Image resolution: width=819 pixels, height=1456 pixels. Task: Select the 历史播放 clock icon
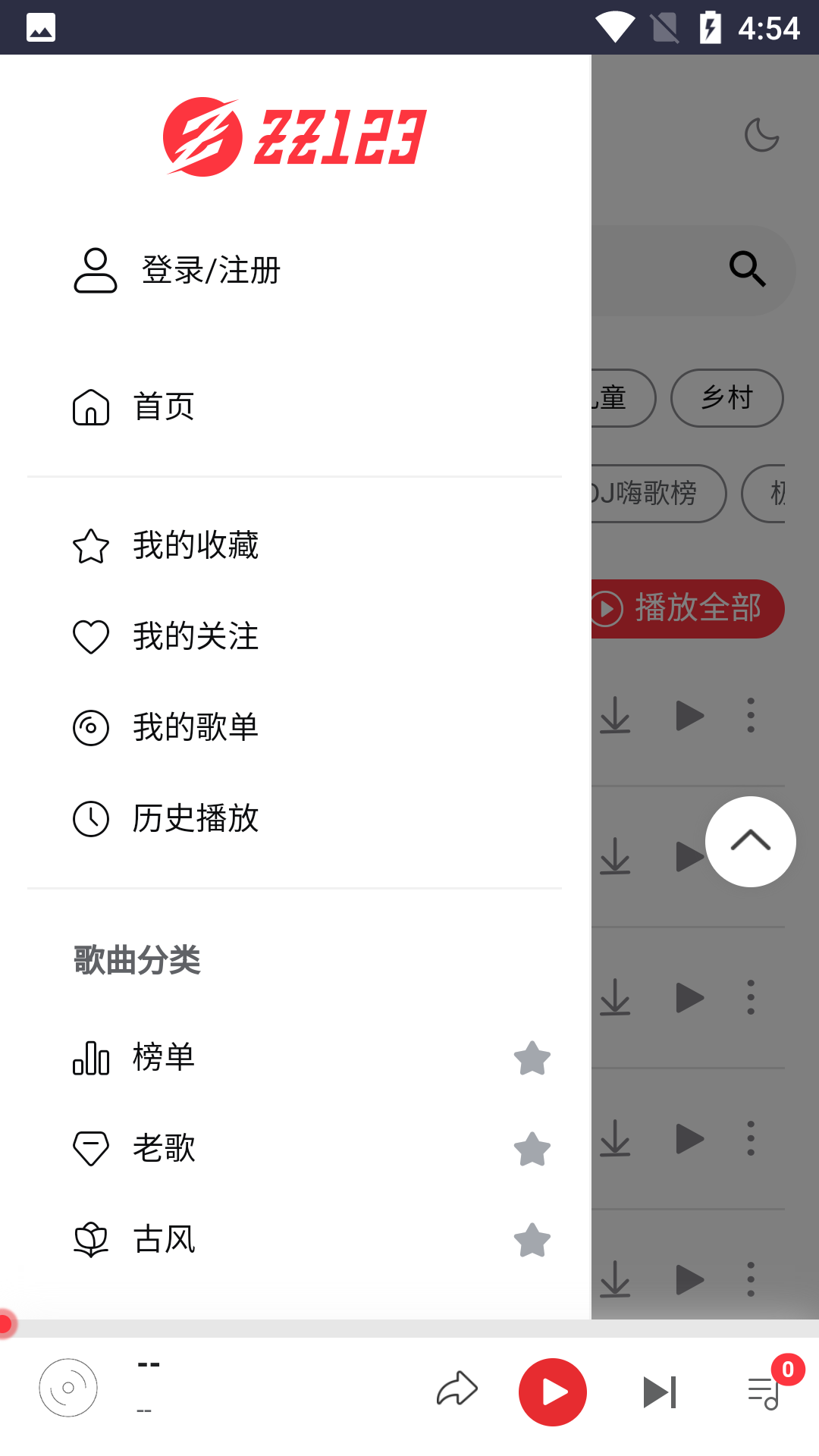pyautogui.click(x=91, y=819)
